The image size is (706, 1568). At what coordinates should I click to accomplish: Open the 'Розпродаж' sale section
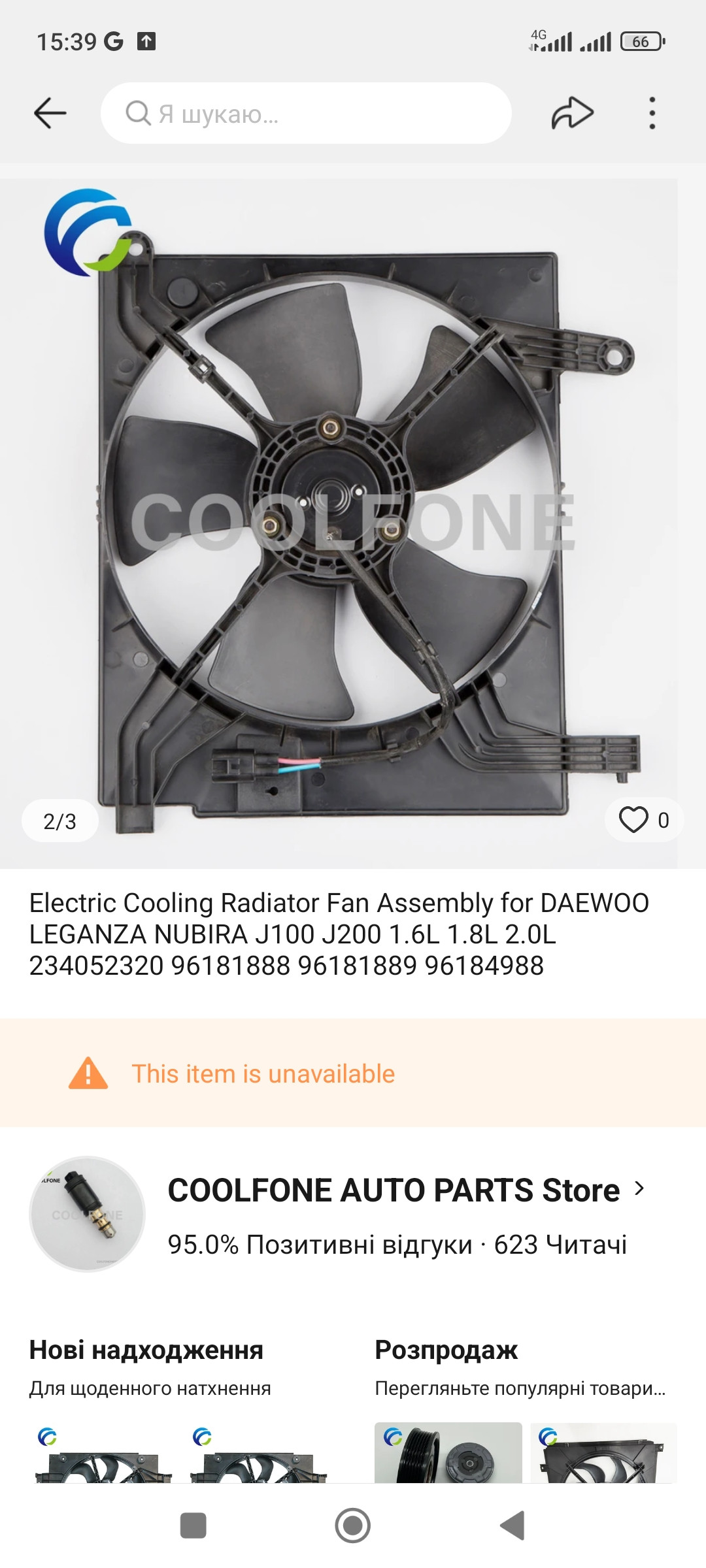[446, 1350]
